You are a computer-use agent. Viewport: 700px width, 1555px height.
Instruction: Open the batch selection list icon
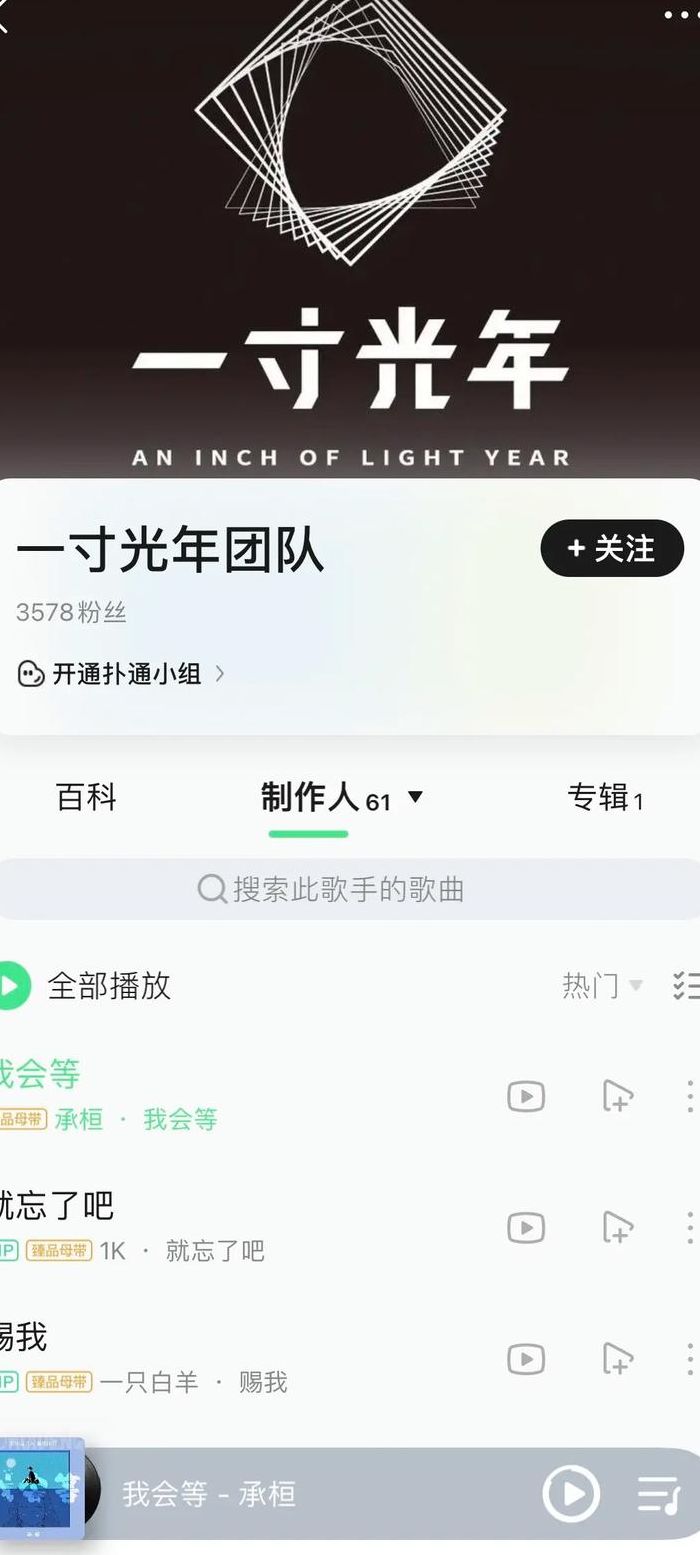pyautogui.click(x=686, y=985)
